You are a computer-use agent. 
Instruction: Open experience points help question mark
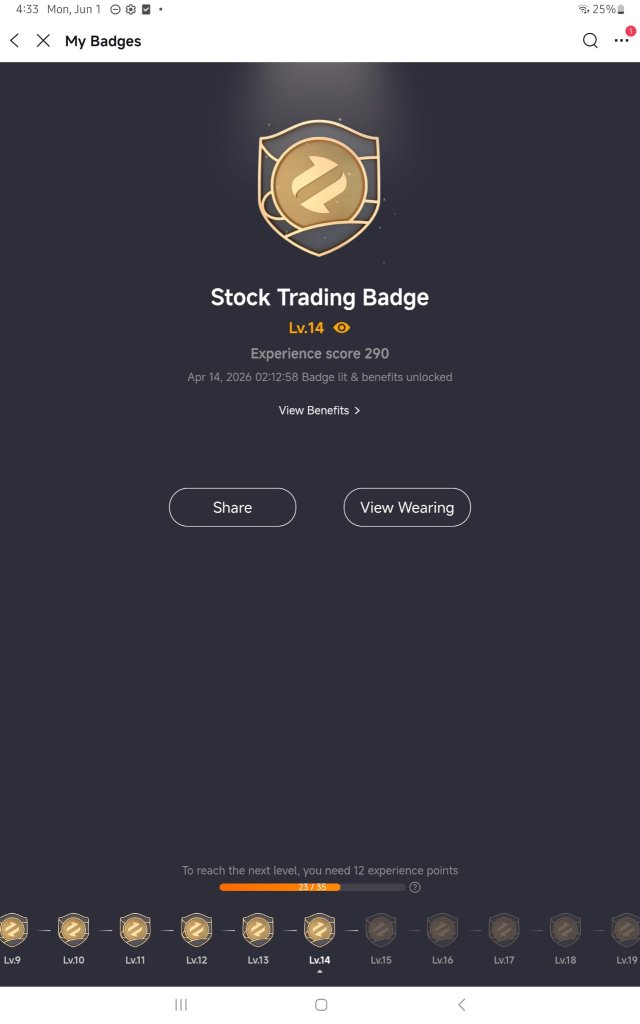tap(415, 887)
